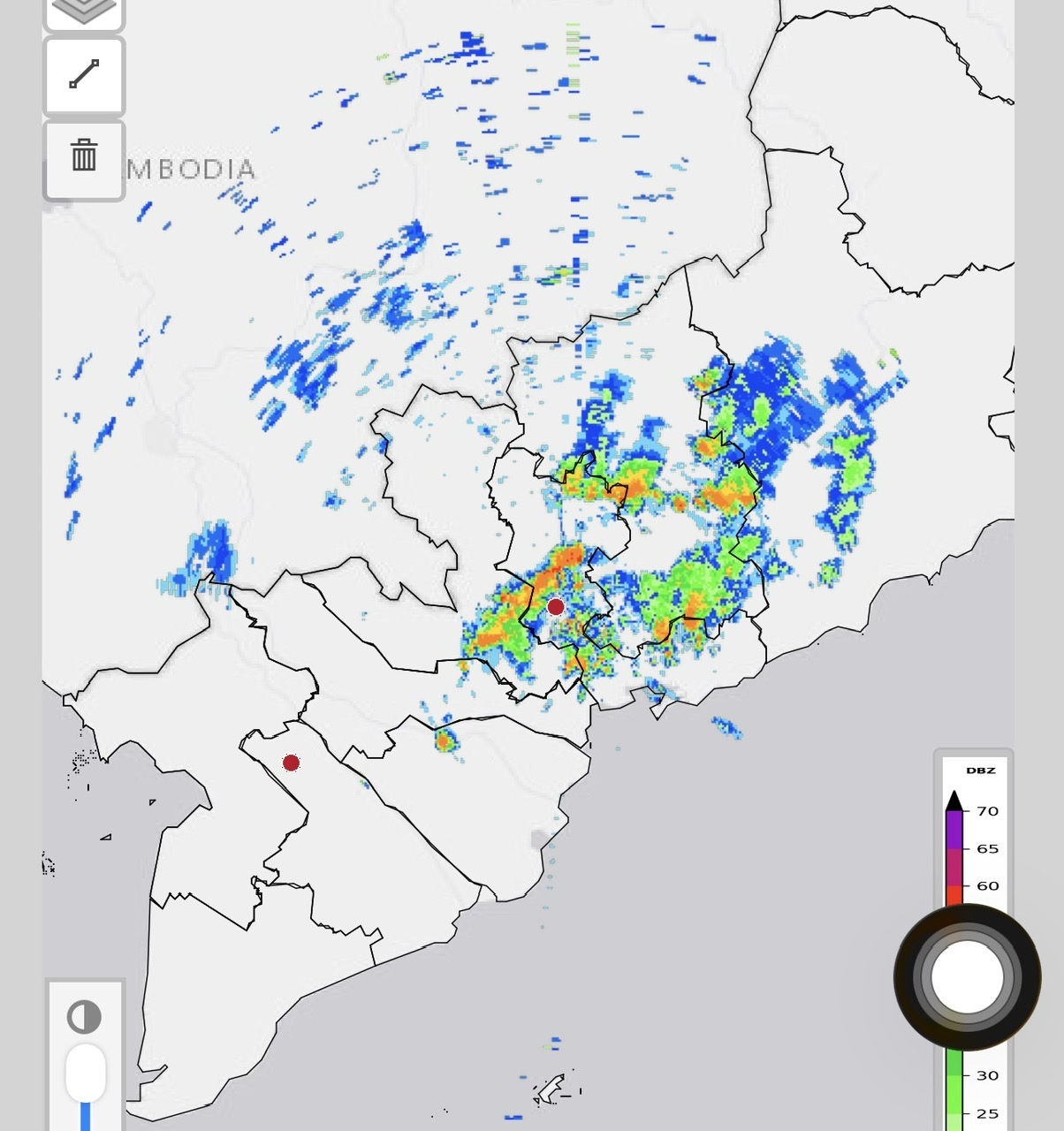This screenshot has height=1131, width=1064.
Task: Open the map layers button
Action: click(x=84, y=11)
